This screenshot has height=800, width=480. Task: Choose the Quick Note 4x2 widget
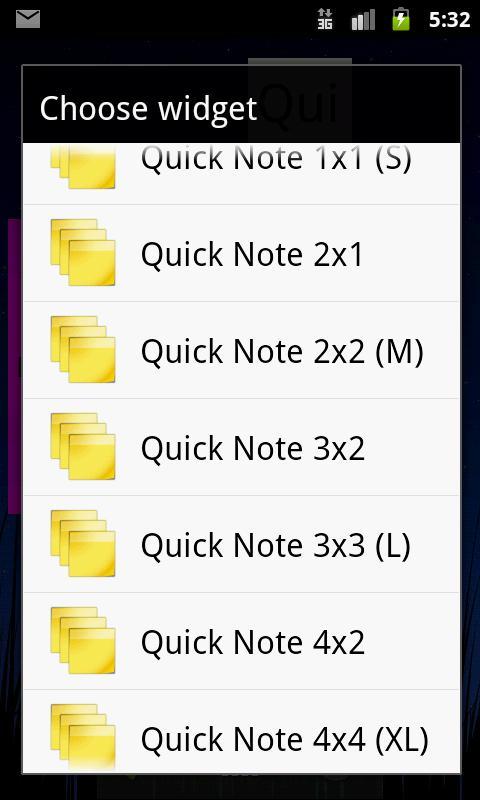pyautogui.click(x=241, y=641)
